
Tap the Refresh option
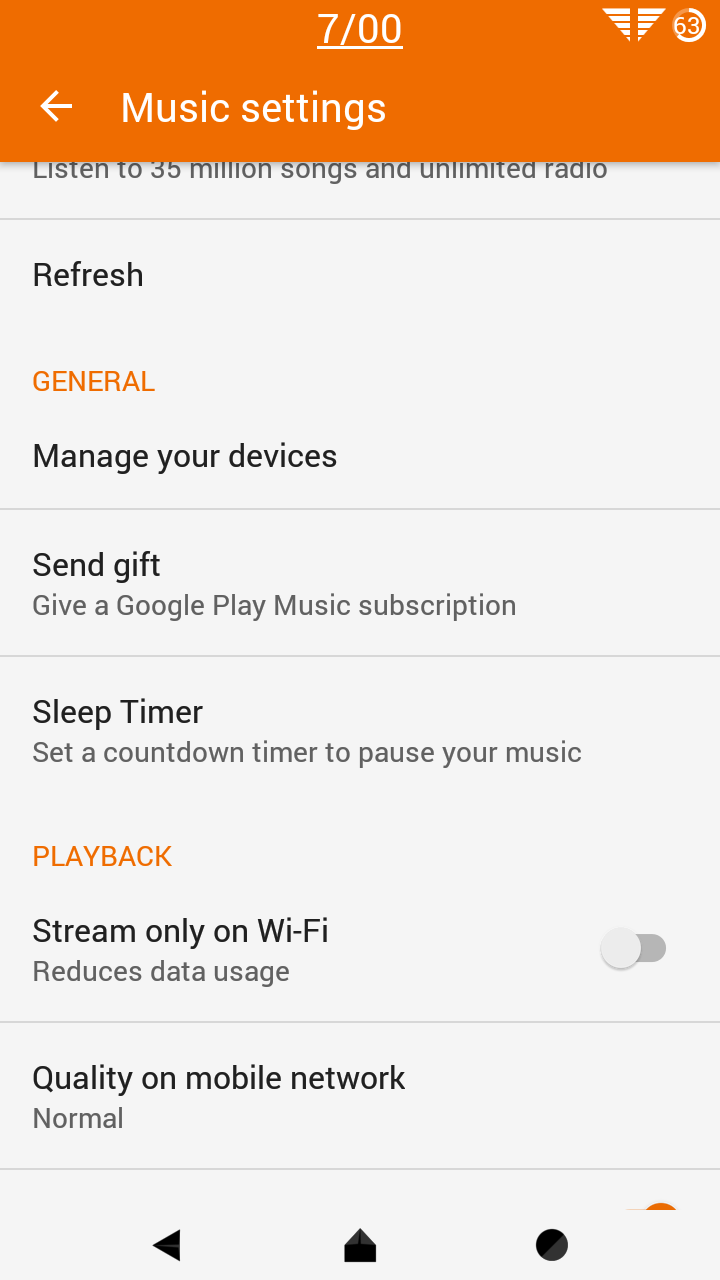(x=360, y=275)
